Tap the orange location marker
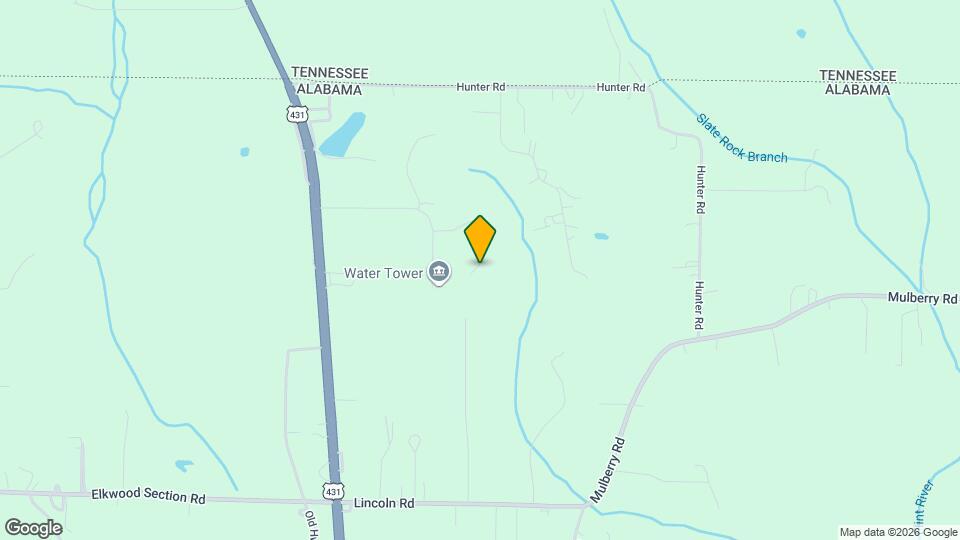This screenshot has width=960, height=540. (x=480, y=238)
